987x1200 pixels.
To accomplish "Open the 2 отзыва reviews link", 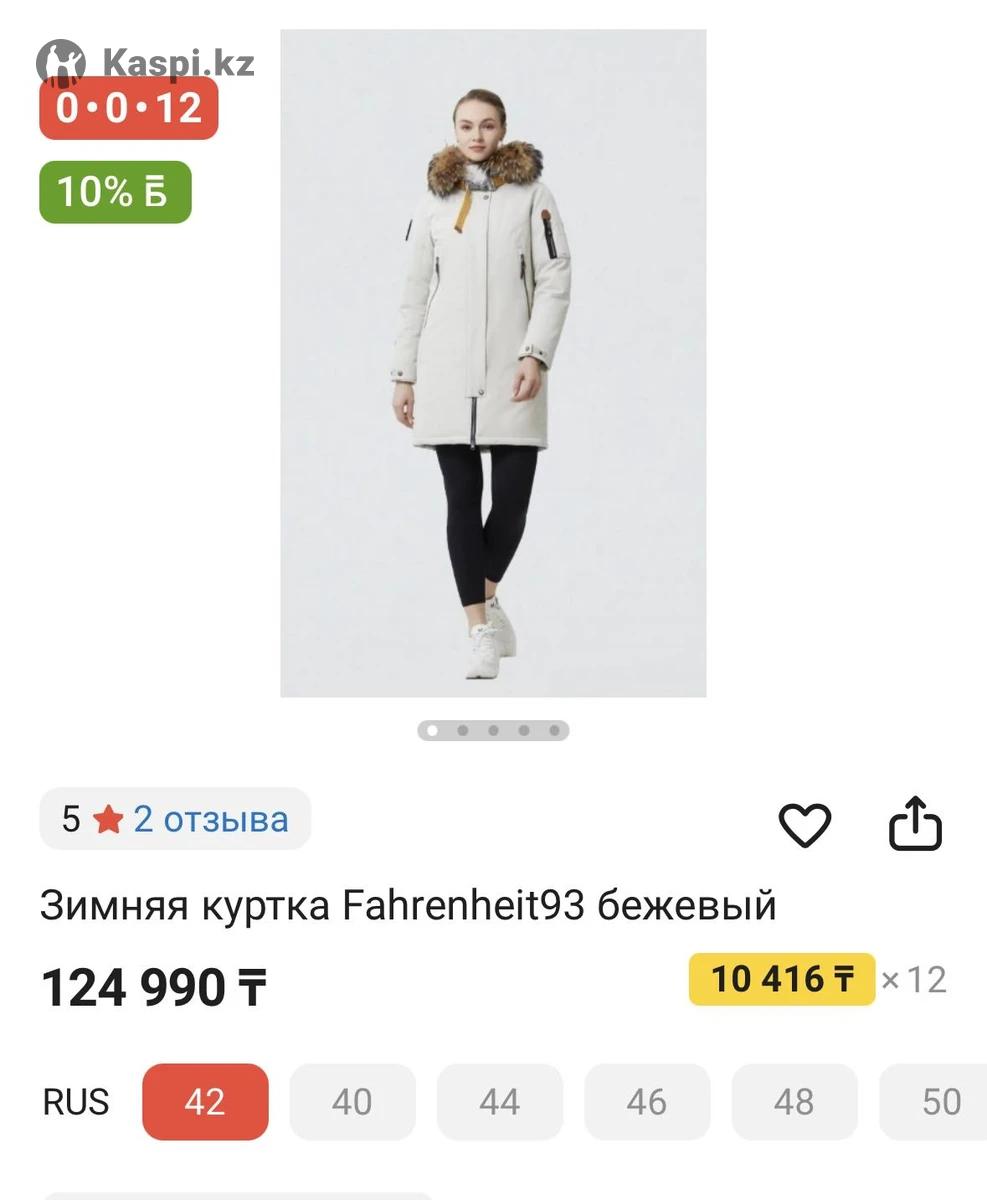I will (210, 819).
